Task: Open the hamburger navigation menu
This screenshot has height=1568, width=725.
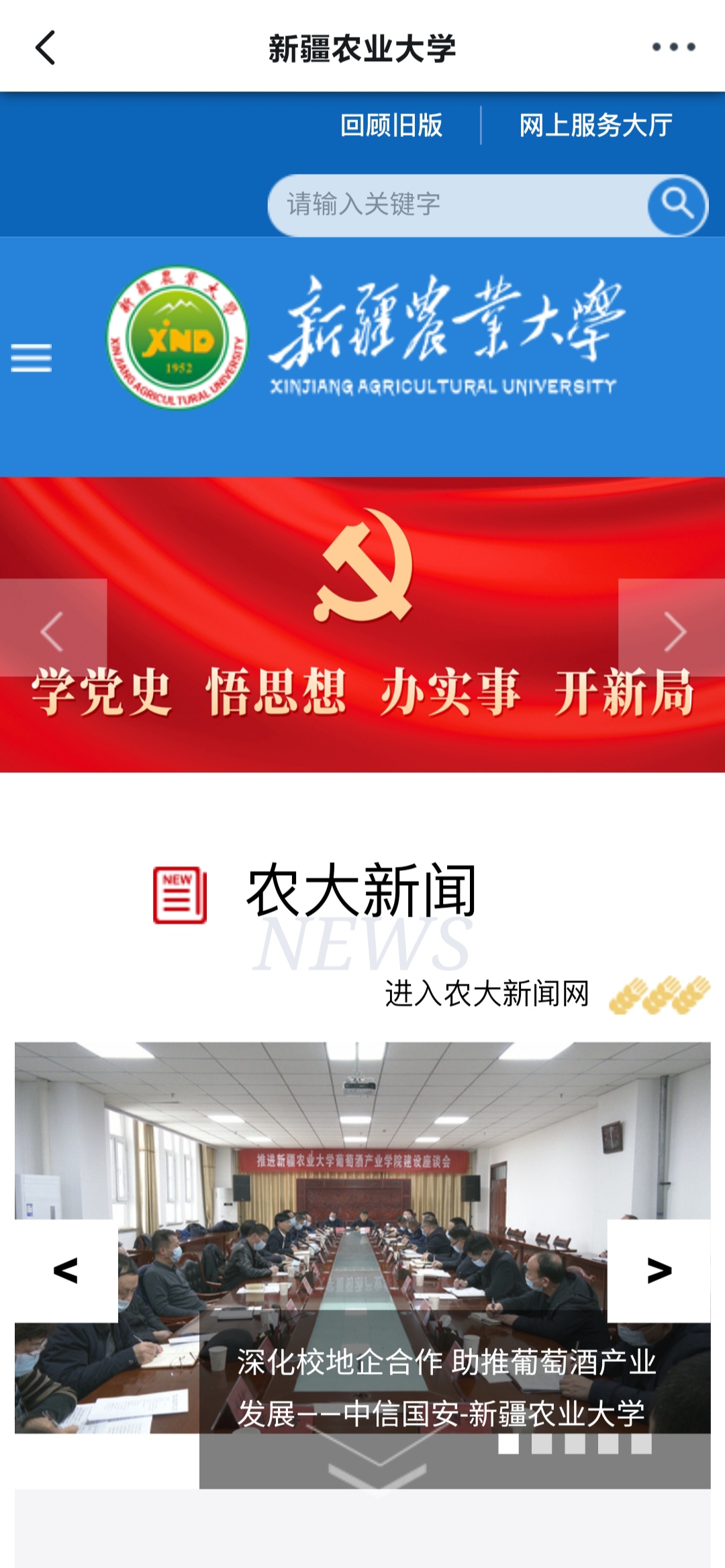Action: [x=31, y=357]
